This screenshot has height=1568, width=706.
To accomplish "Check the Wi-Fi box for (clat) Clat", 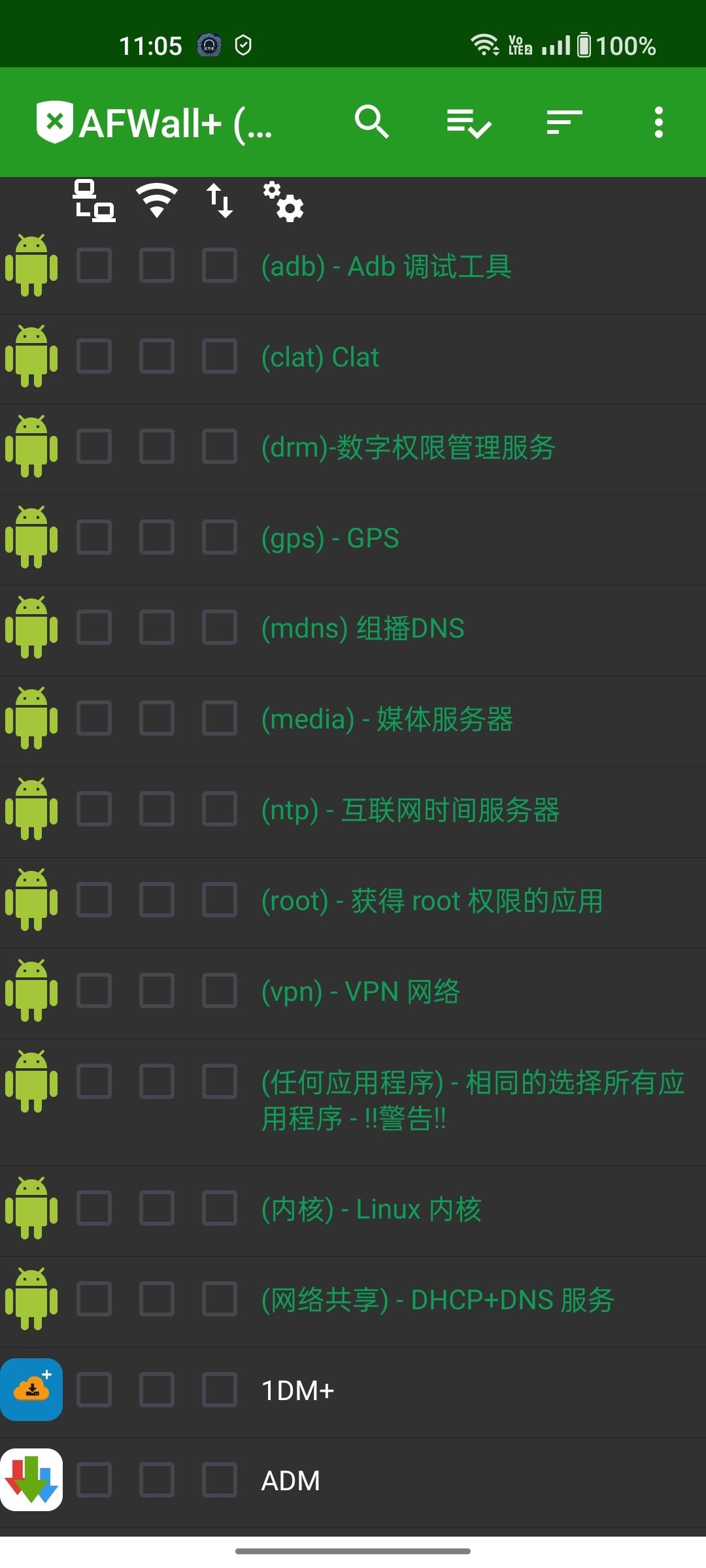I will (x=157, y=357).
